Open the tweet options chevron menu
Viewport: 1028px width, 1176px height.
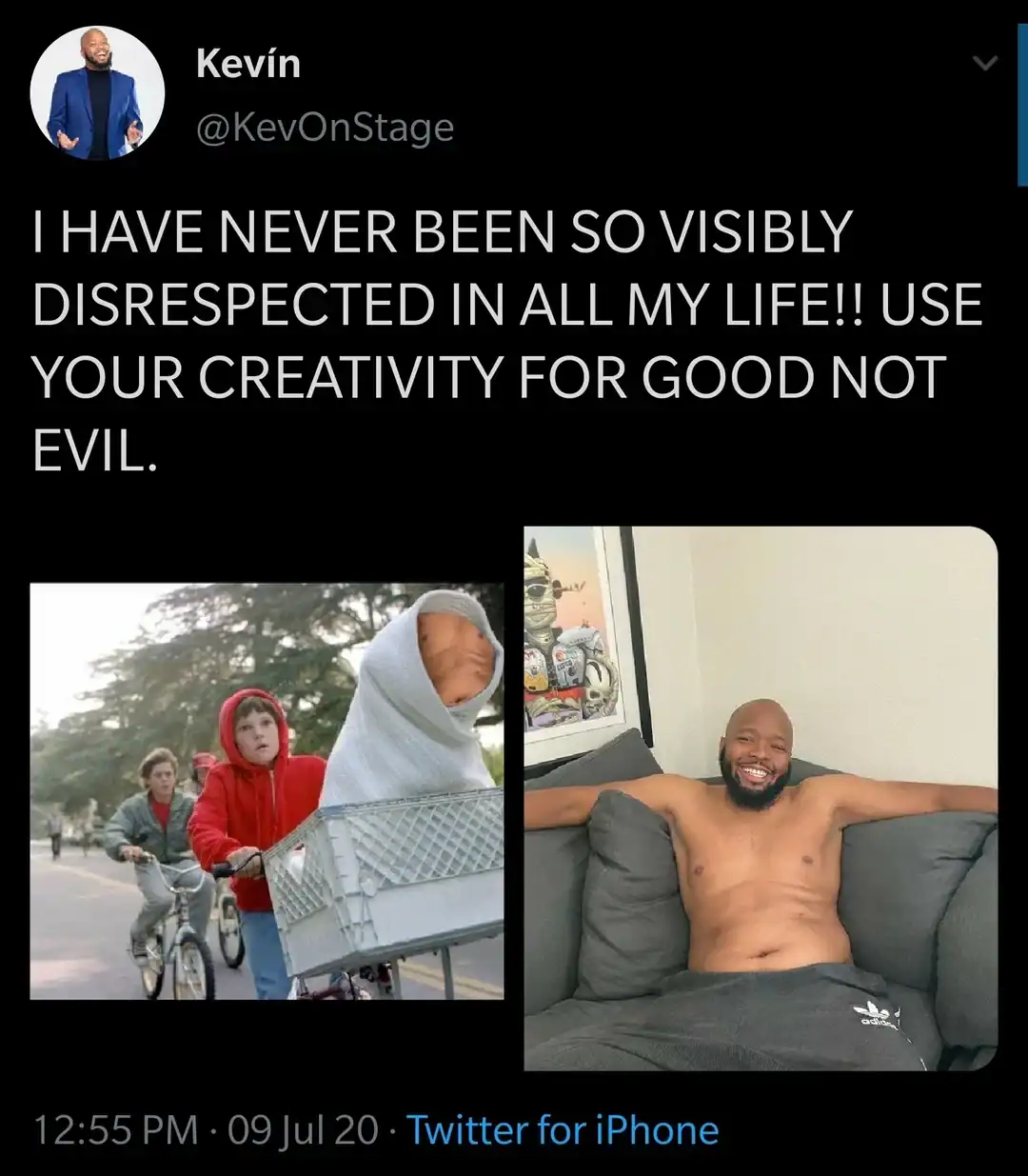(x=985, y=64)
